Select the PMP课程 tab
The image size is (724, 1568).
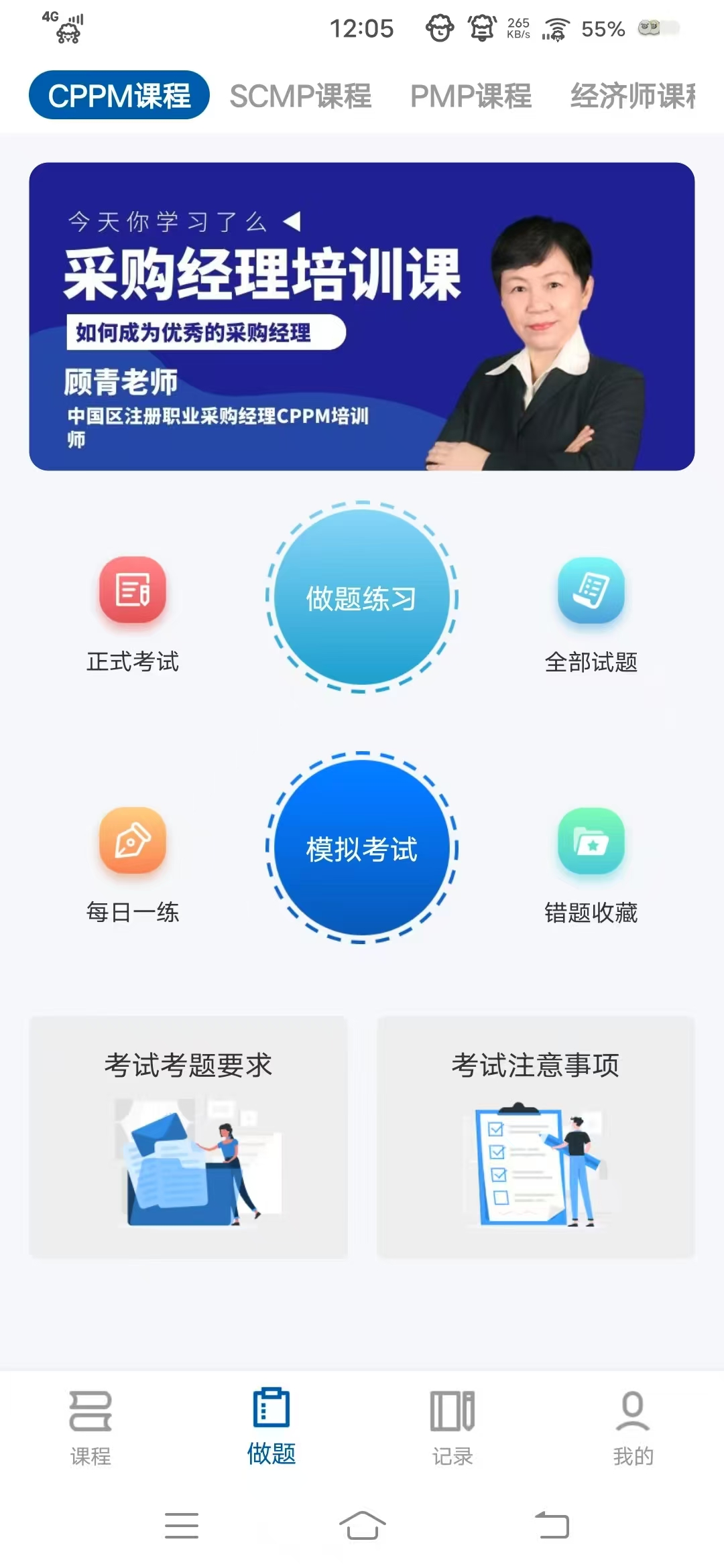click(x=471, y=96)
